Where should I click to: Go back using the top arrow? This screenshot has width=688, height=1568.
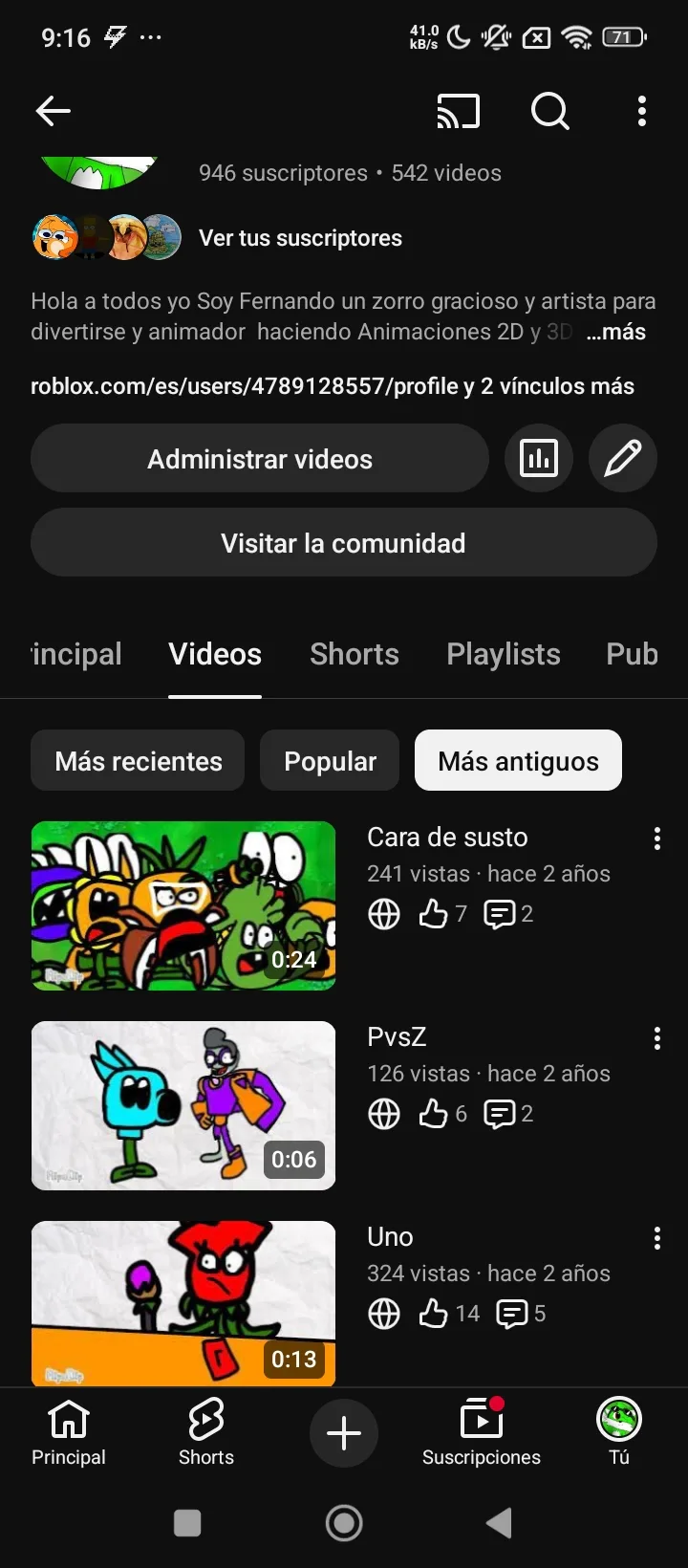54,112
